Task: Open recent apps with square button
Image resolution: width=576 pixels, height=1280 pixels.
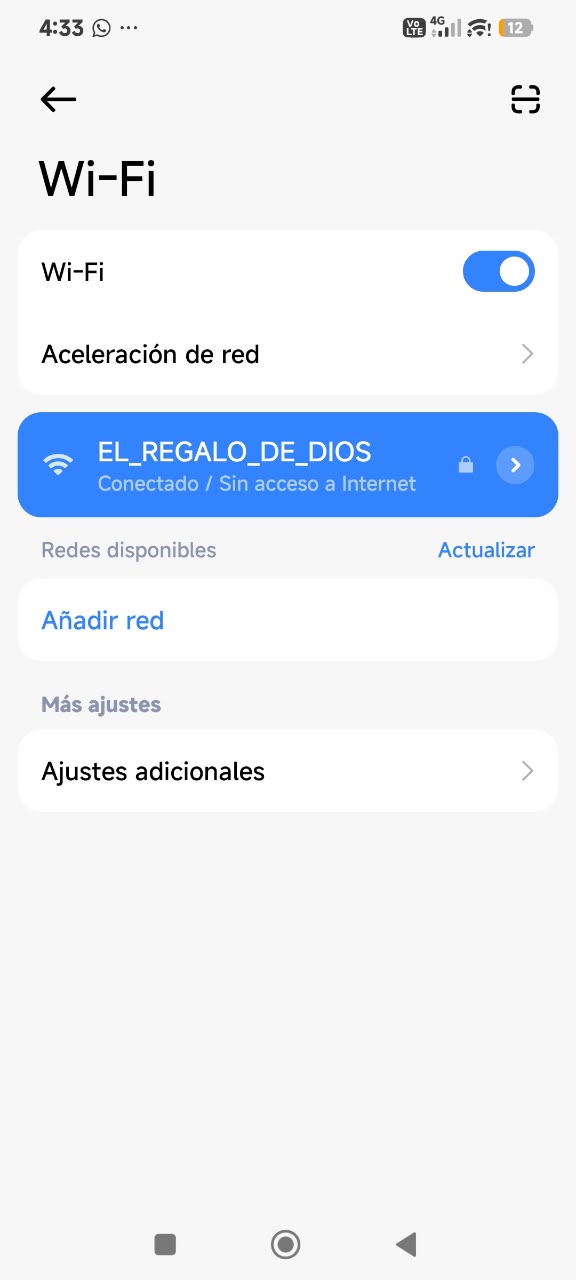Action: (x=165, y=1244)
